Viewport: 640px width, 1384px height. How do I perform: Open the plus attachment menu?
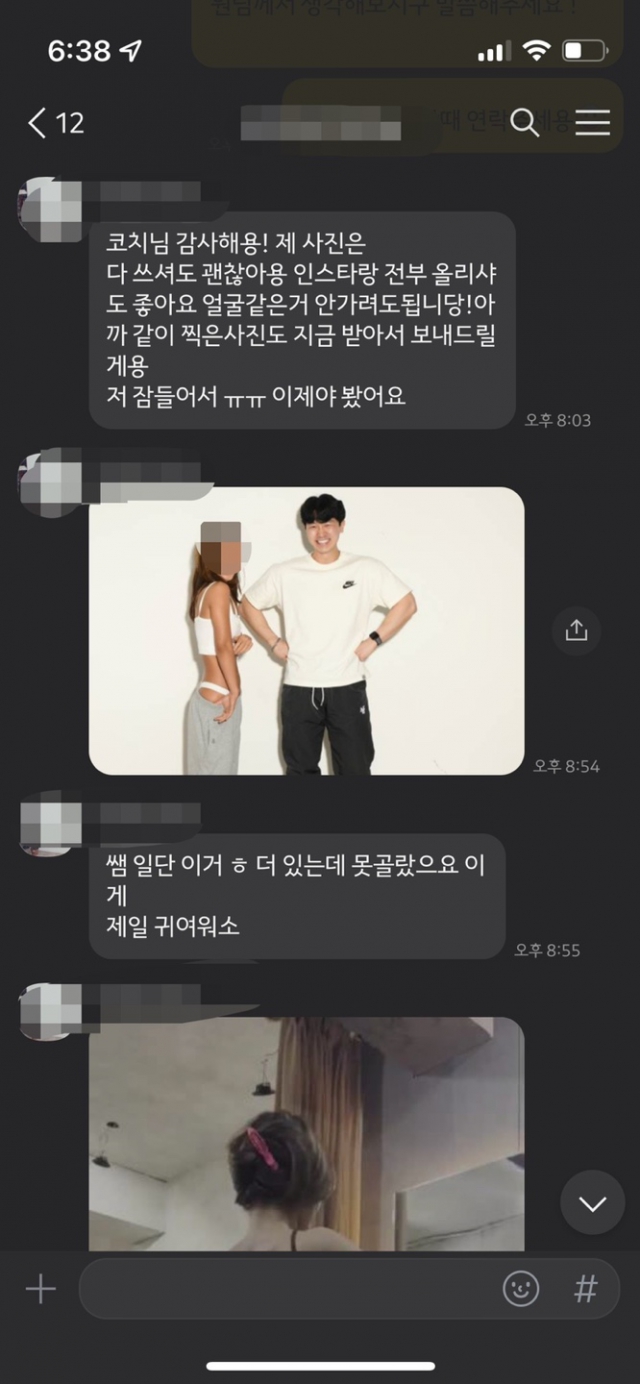(x=41, y=1289)
